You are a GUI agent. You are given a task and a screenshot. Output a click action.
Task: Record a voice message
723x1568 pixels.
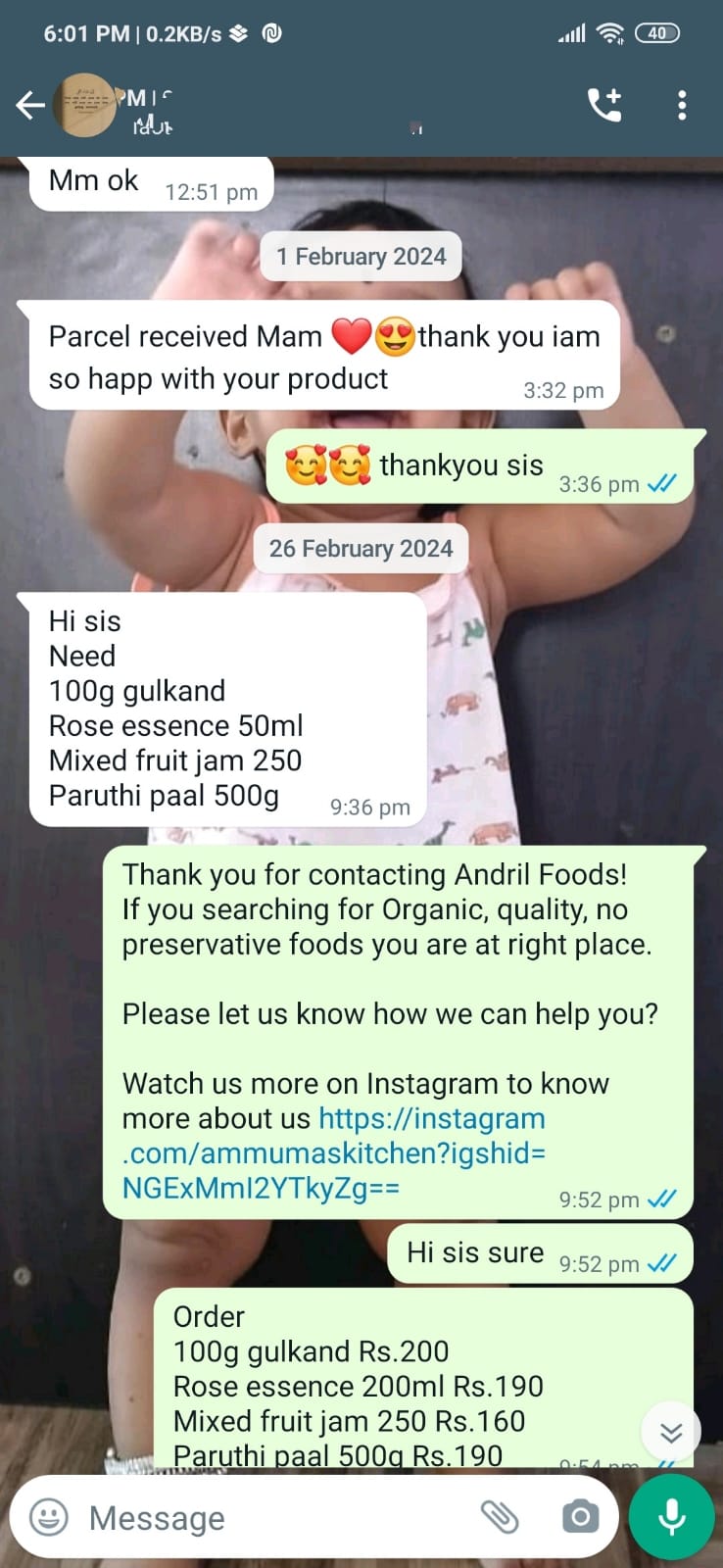pyautogui.click(x=671, y=1516)
